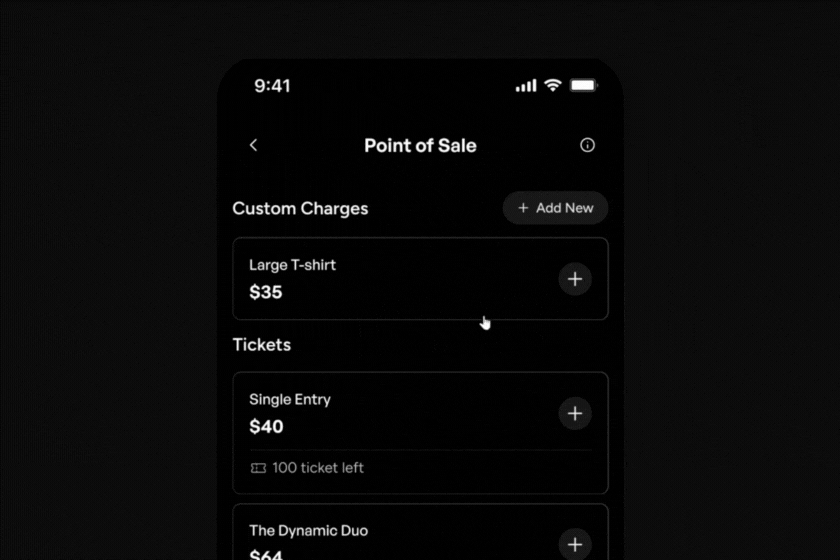This screenshot has width=840, height=560.
Task: Add a new custom charge
Action: click(555, 208)
